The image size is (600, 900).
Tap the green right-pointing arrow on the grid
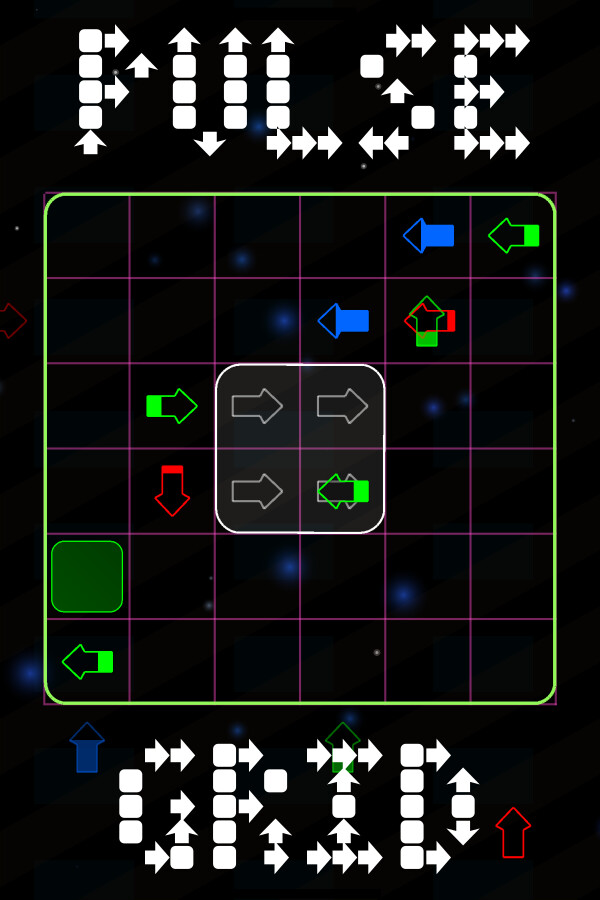pyautogui.click(x=172, y=406)
